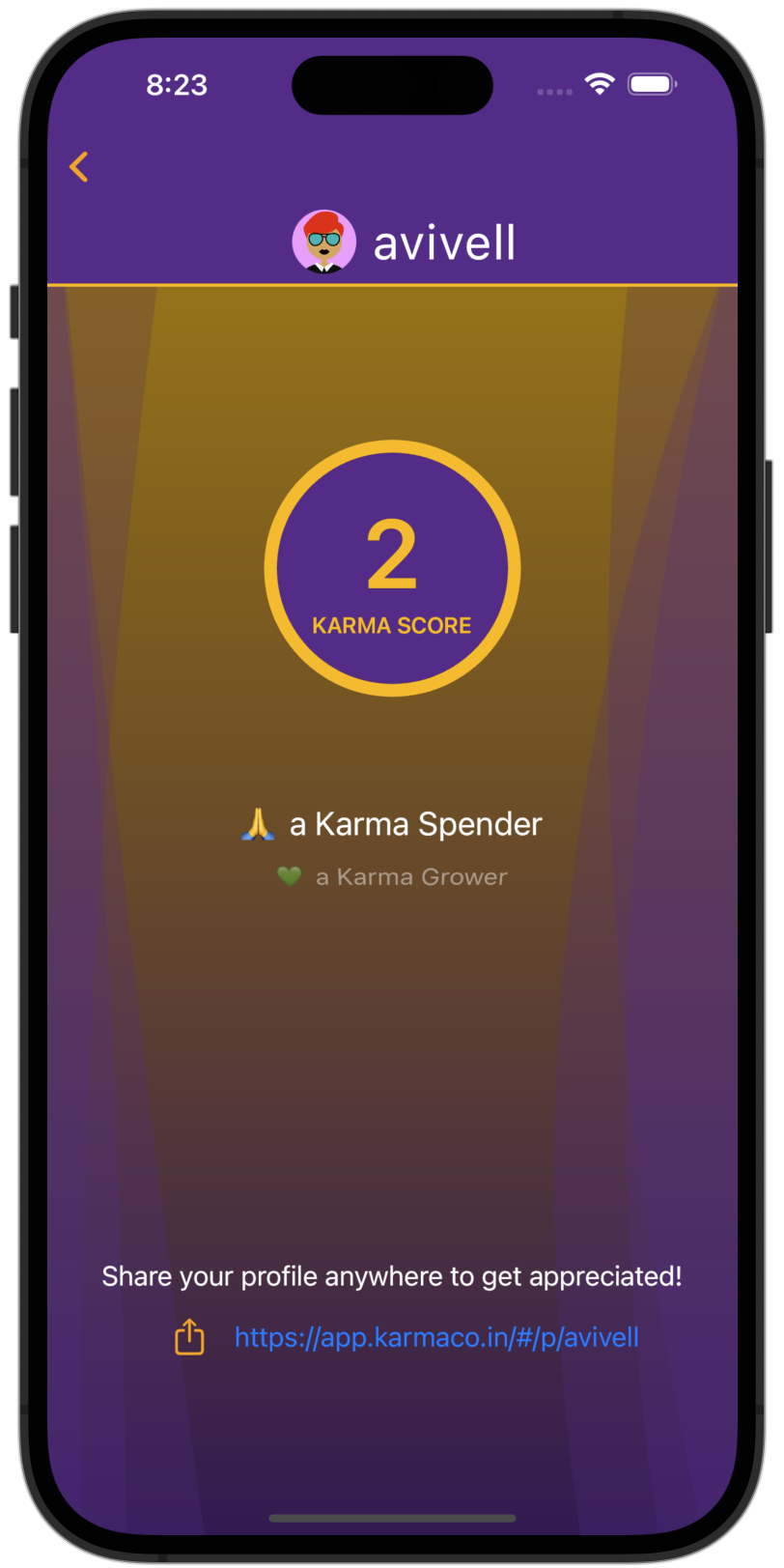Go back using the orange arrow
Image resolution: width=784 pixels, height=1568 pixels.
[x=79, y=166]
